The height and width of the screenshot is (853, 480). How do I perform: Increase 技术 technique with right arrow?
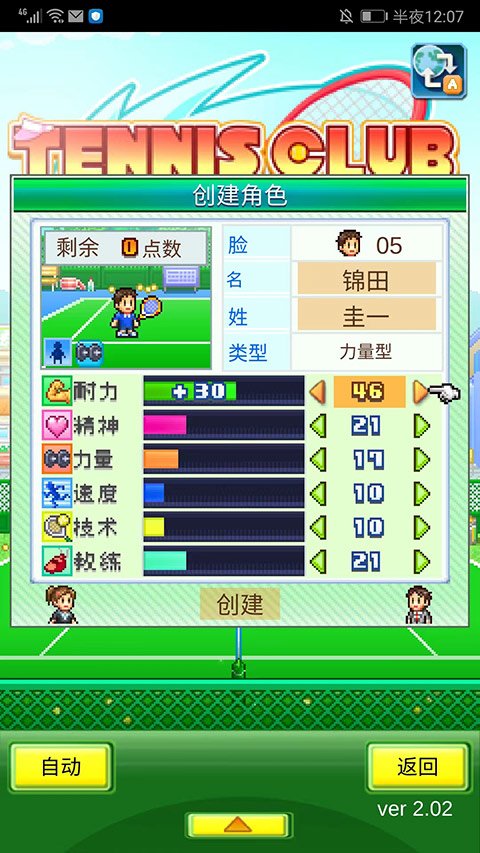421,527
